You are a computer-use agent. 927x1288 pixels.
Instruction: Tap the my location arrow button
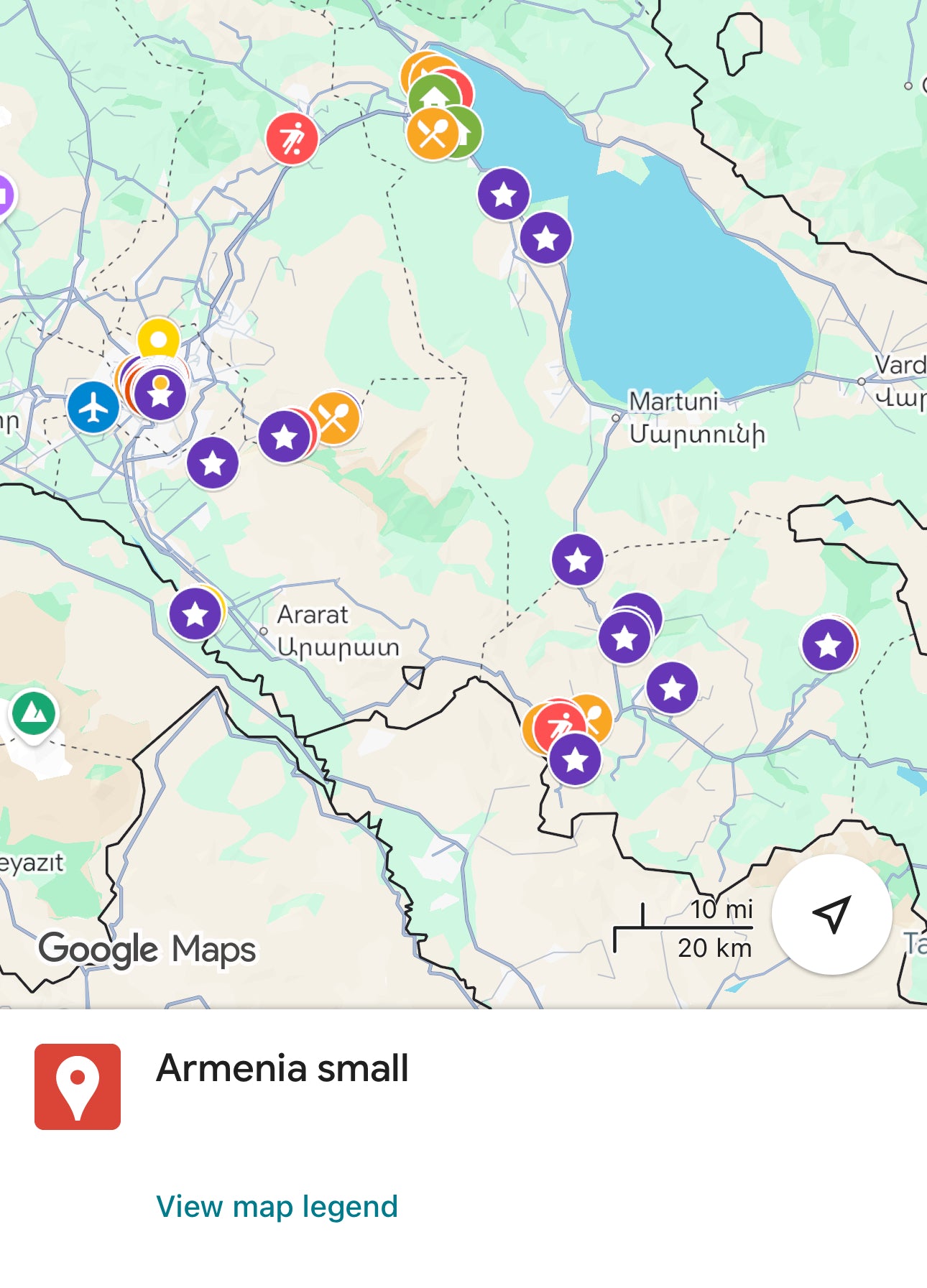click(x=831, y=914)
